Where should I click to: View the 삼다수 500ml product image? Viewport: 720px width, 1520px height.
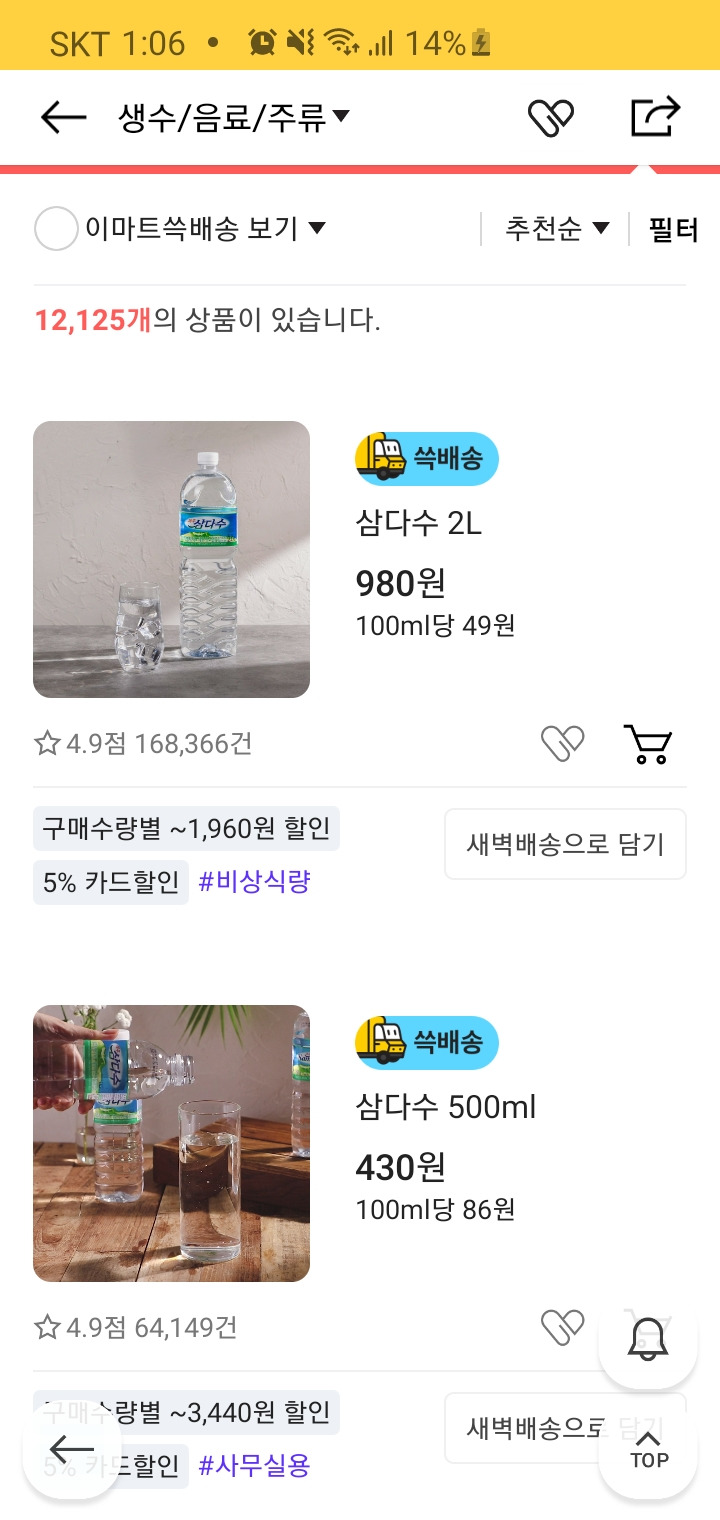pyautogui.click(x=171, y=1143)
